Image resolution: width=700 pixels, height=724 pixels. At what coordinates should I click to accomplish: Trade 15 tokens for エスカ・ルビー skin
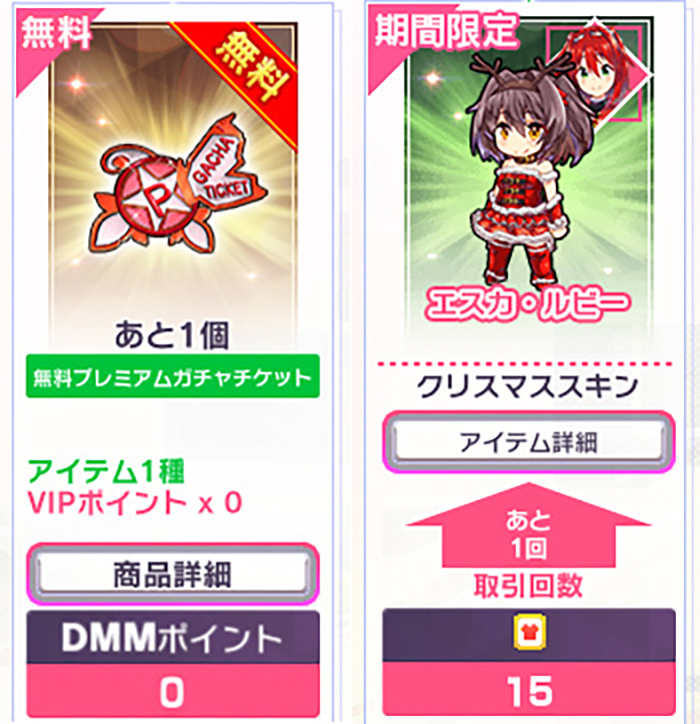(527, 687)
